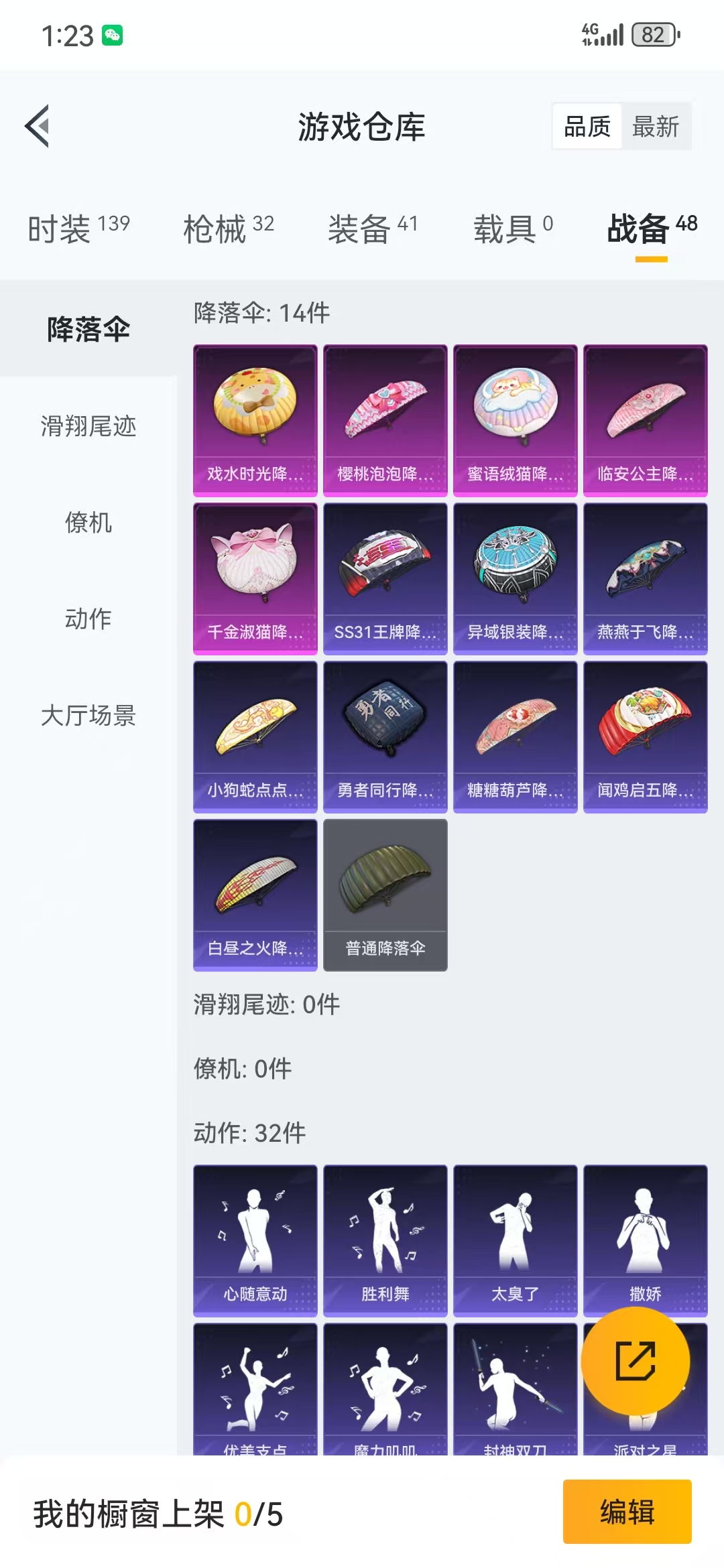View the 普通降落伞 item
This screenshot has width=724, height=1568.
coord(385,895)
